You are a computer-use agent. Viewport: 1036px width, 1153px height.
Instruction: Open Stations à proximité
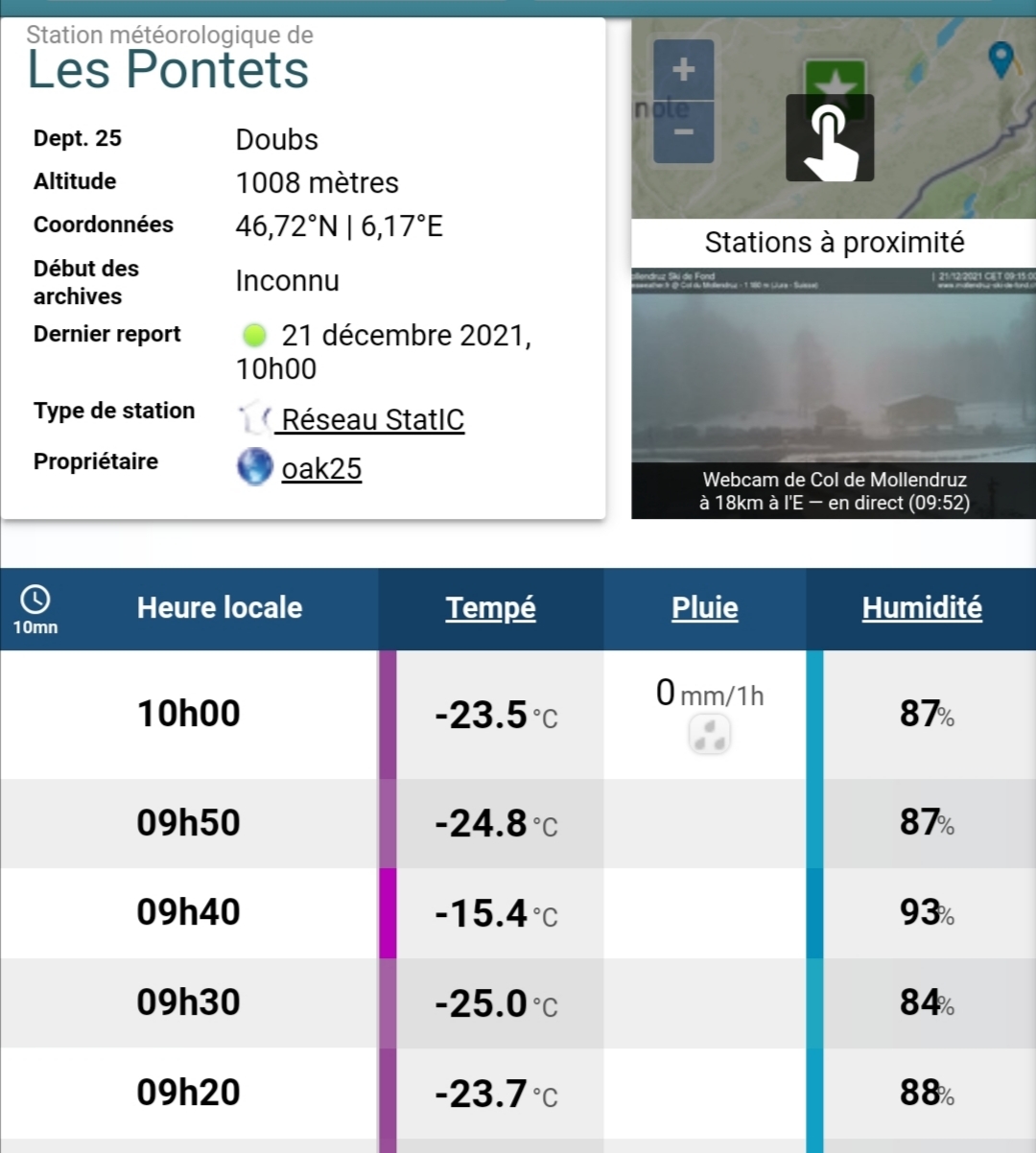pos(834,243)
